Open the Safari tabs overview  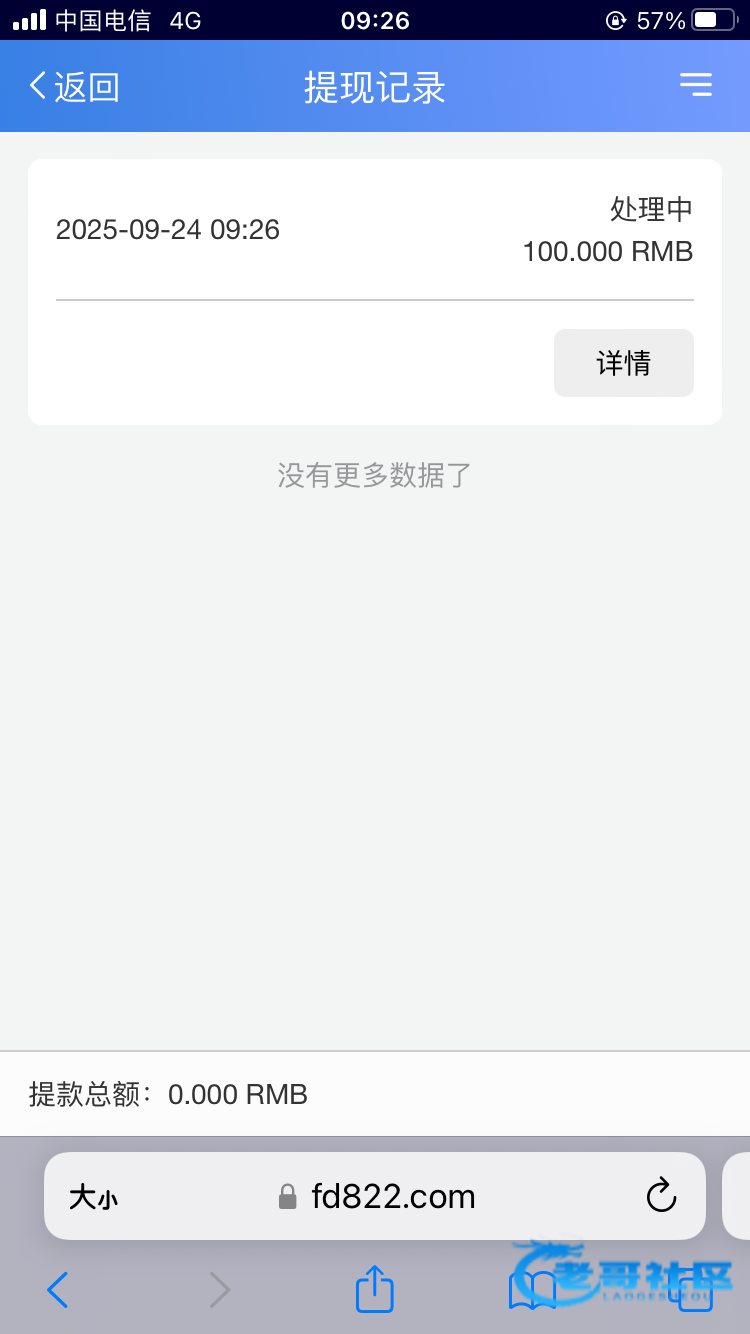click(694, 1290)
